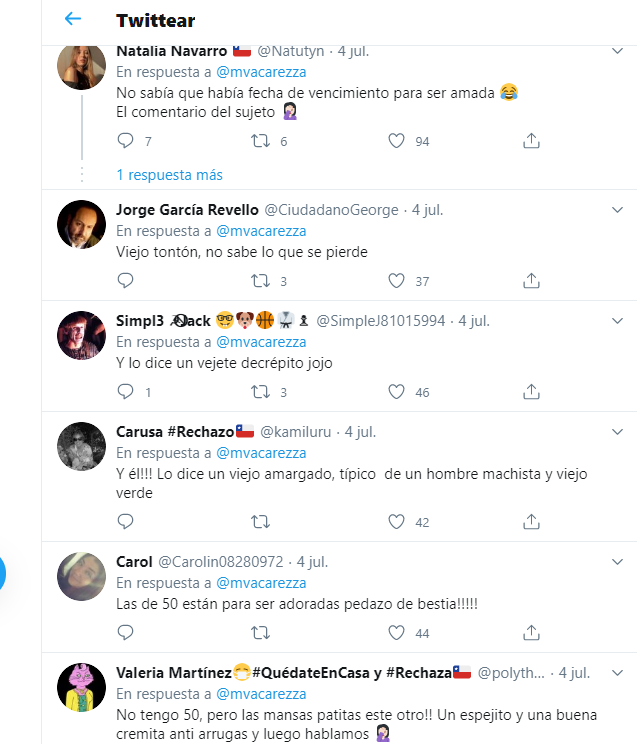Open dropdown menu on Valeria Martínez's tweet
This screenshot has height=744, width=637.
point(616,673)
